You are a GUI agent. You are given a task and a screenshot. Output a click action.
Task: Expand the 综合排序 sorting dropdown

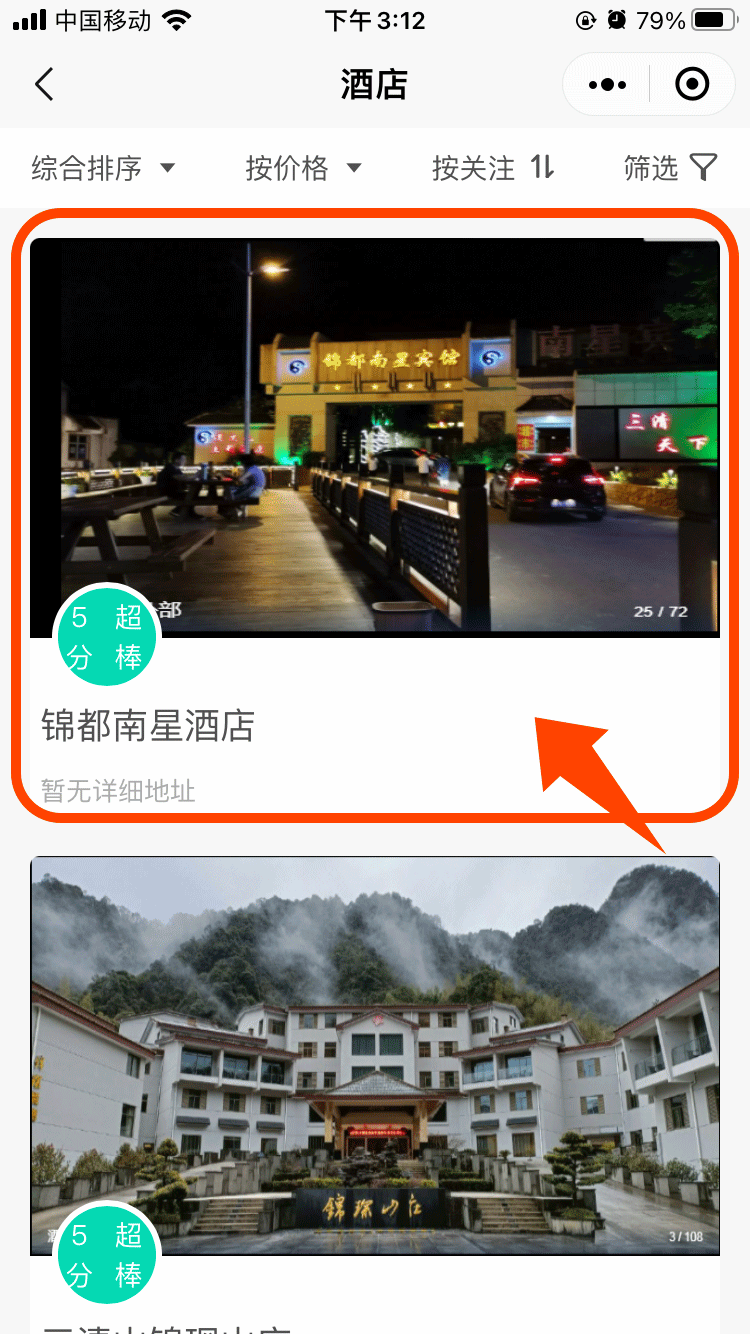[x=103, y=168]
